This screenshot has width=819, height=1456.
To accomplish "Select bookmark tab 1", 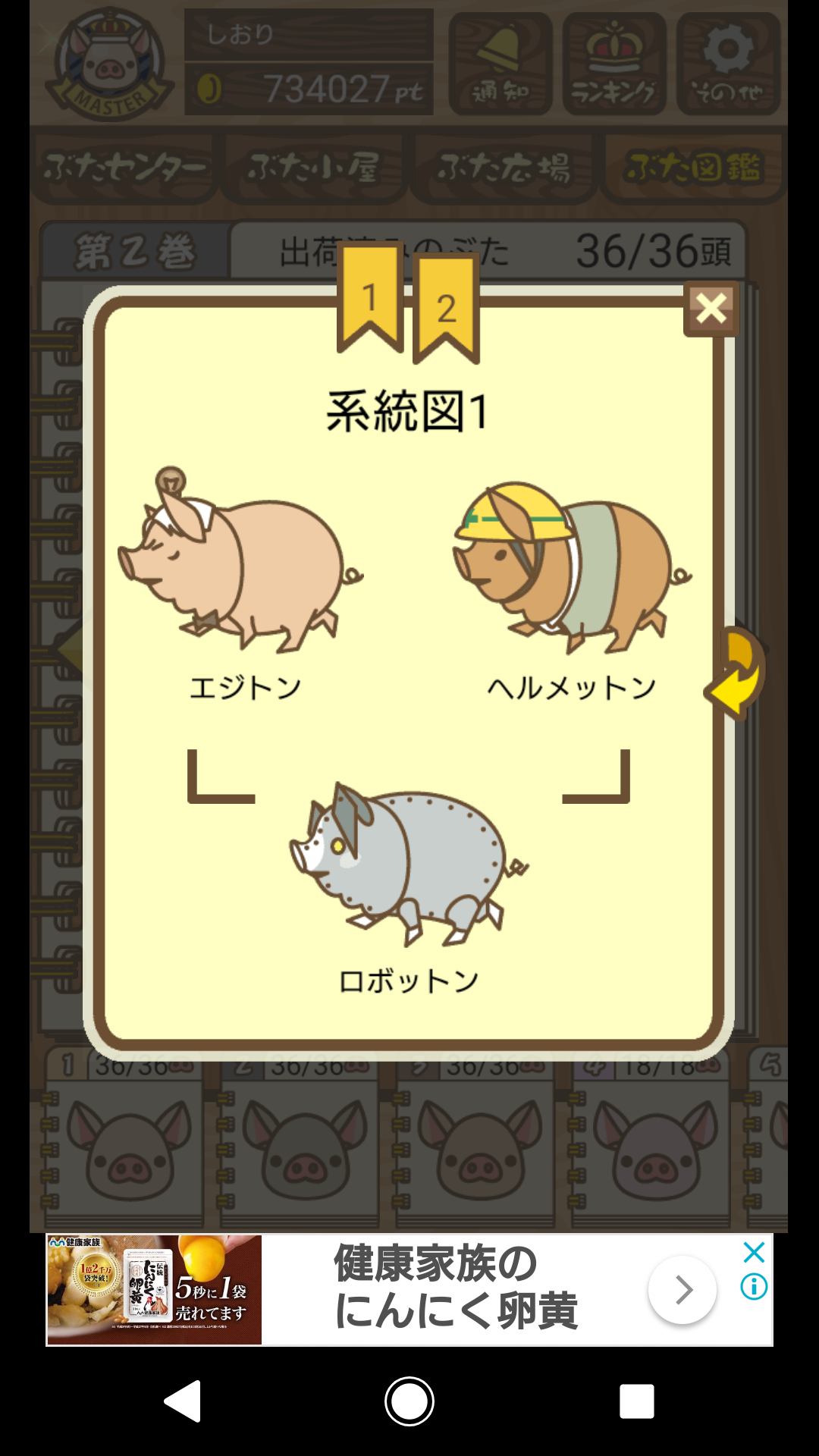I will click(x=370, y=300).
